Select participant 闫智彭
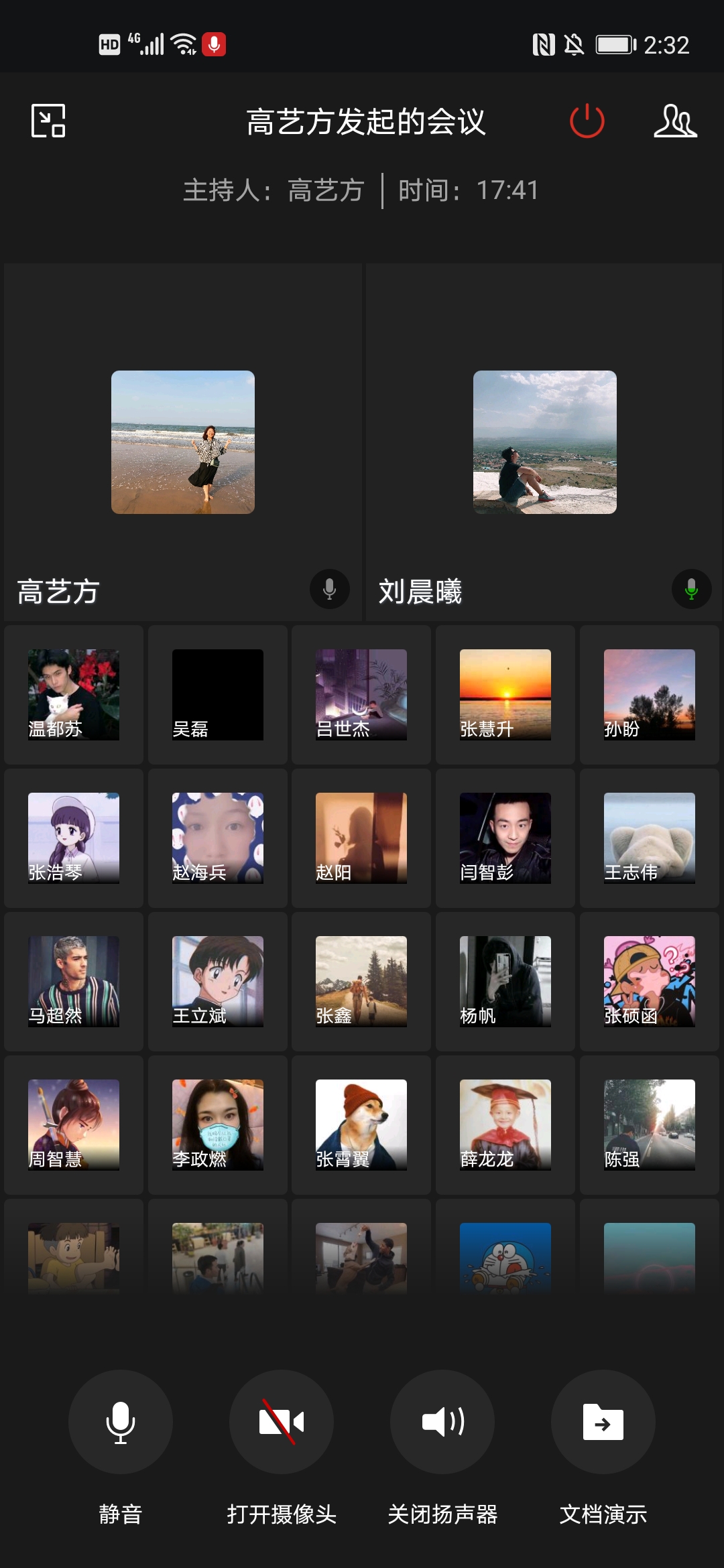Image resolution: width=724 pixels, height=1568 pixels. click(505, 838)
